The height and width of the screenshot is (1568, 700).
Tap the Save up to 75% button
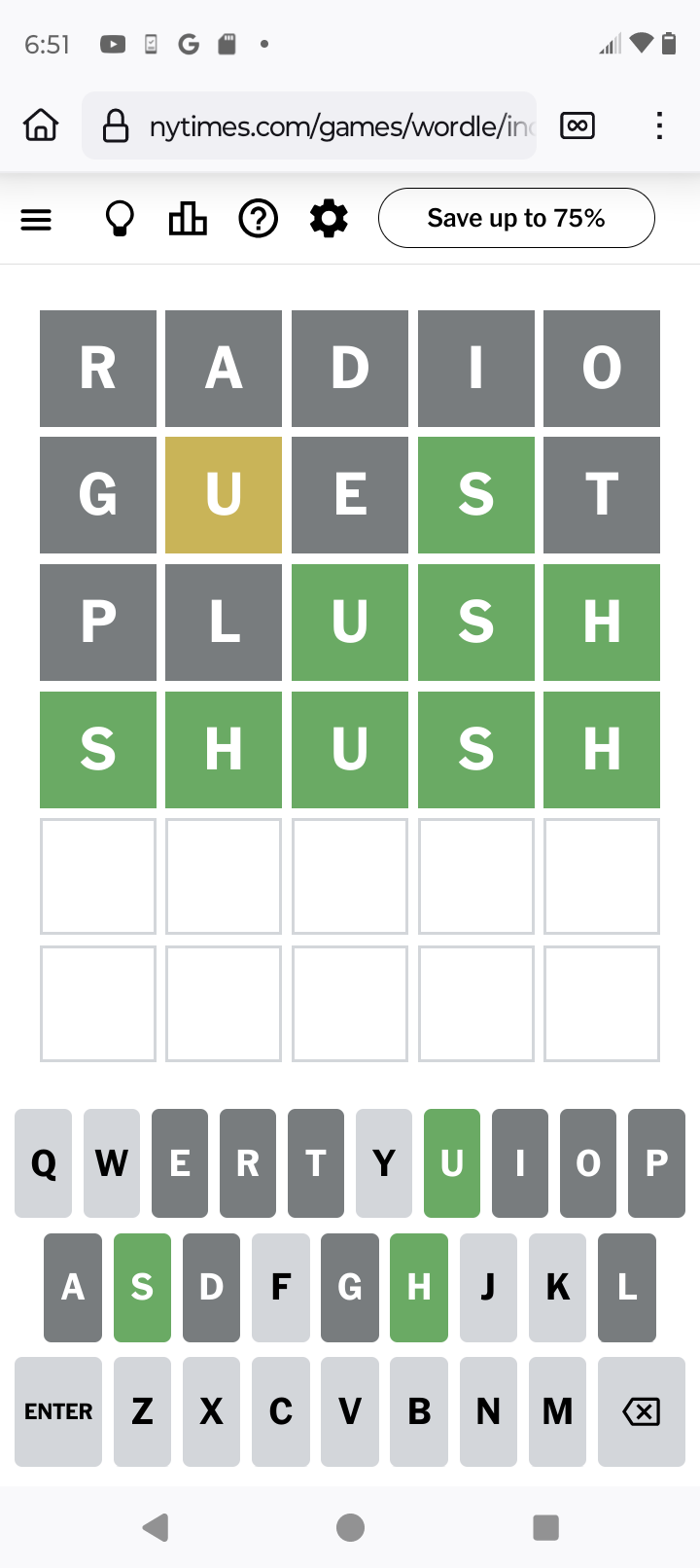pos(516,218)
